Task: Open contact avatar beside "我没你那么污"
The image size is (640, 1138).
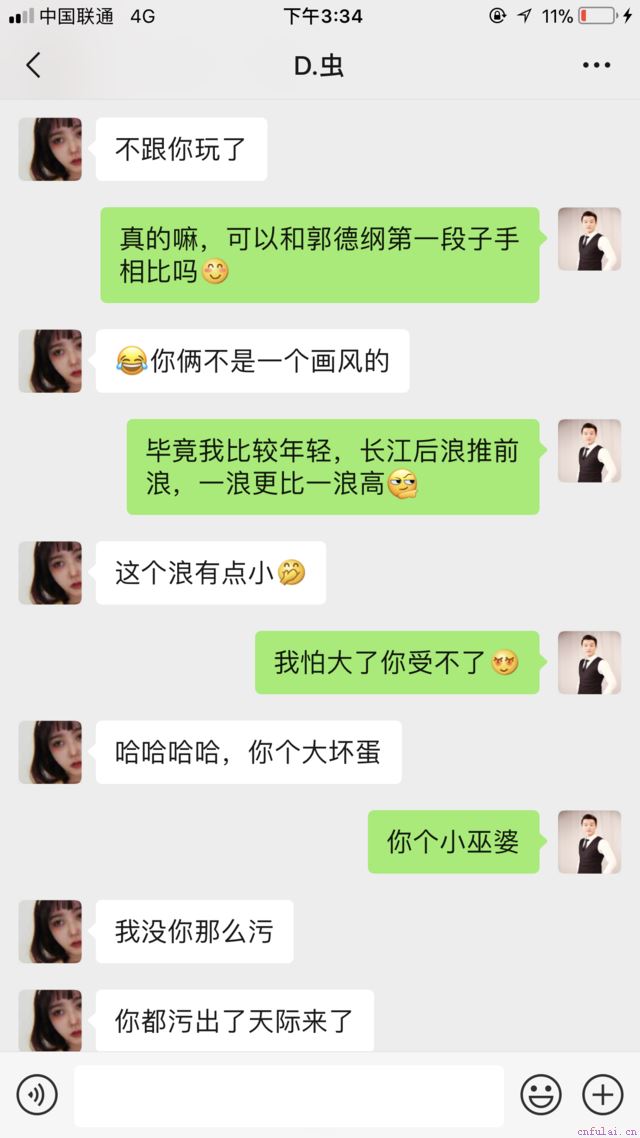Action: point(50,932)
